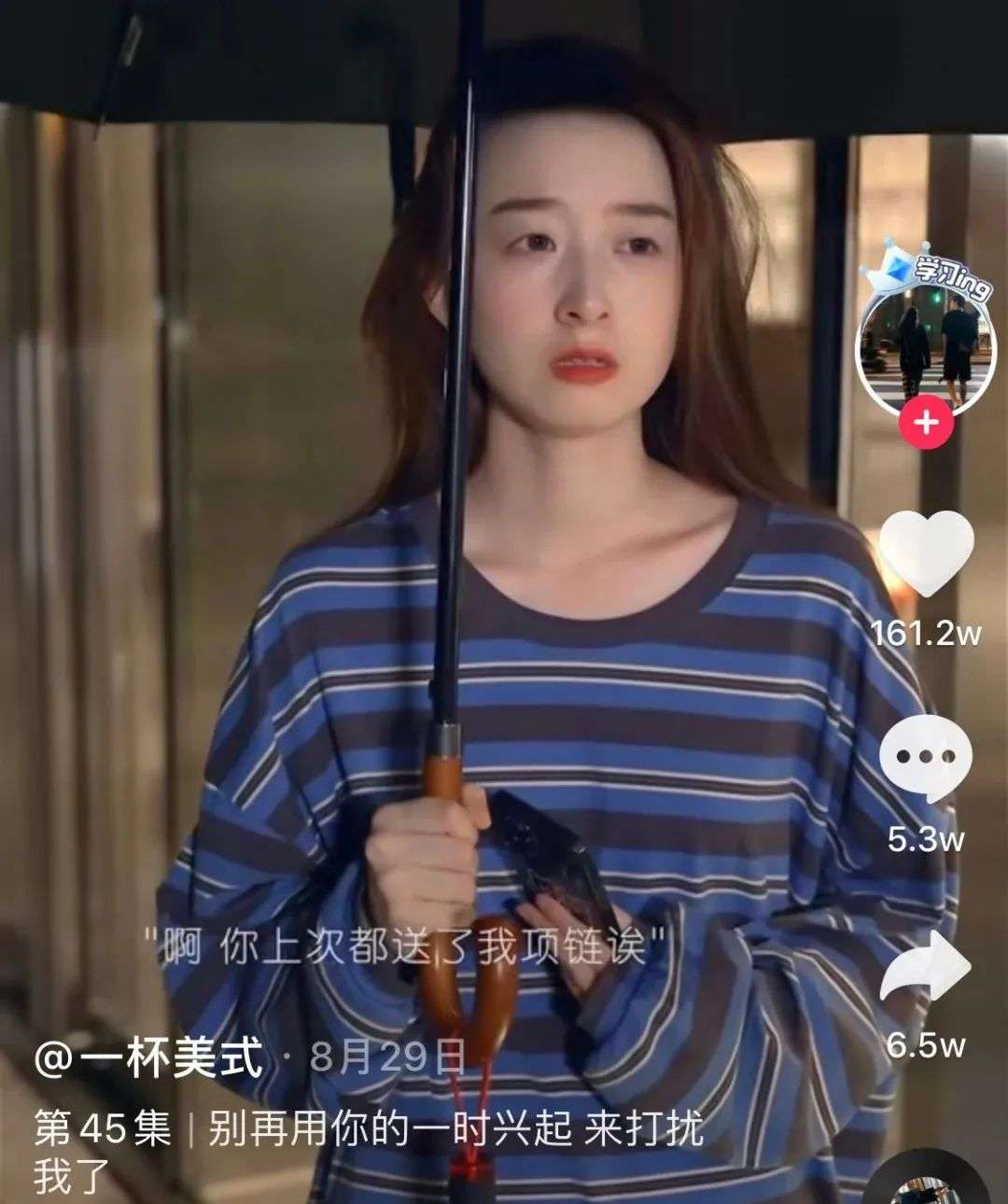This screenshot has height=1204, width=1008.
Task: Open the @一杯美式 username profile link
Action: click(149, 1058)
